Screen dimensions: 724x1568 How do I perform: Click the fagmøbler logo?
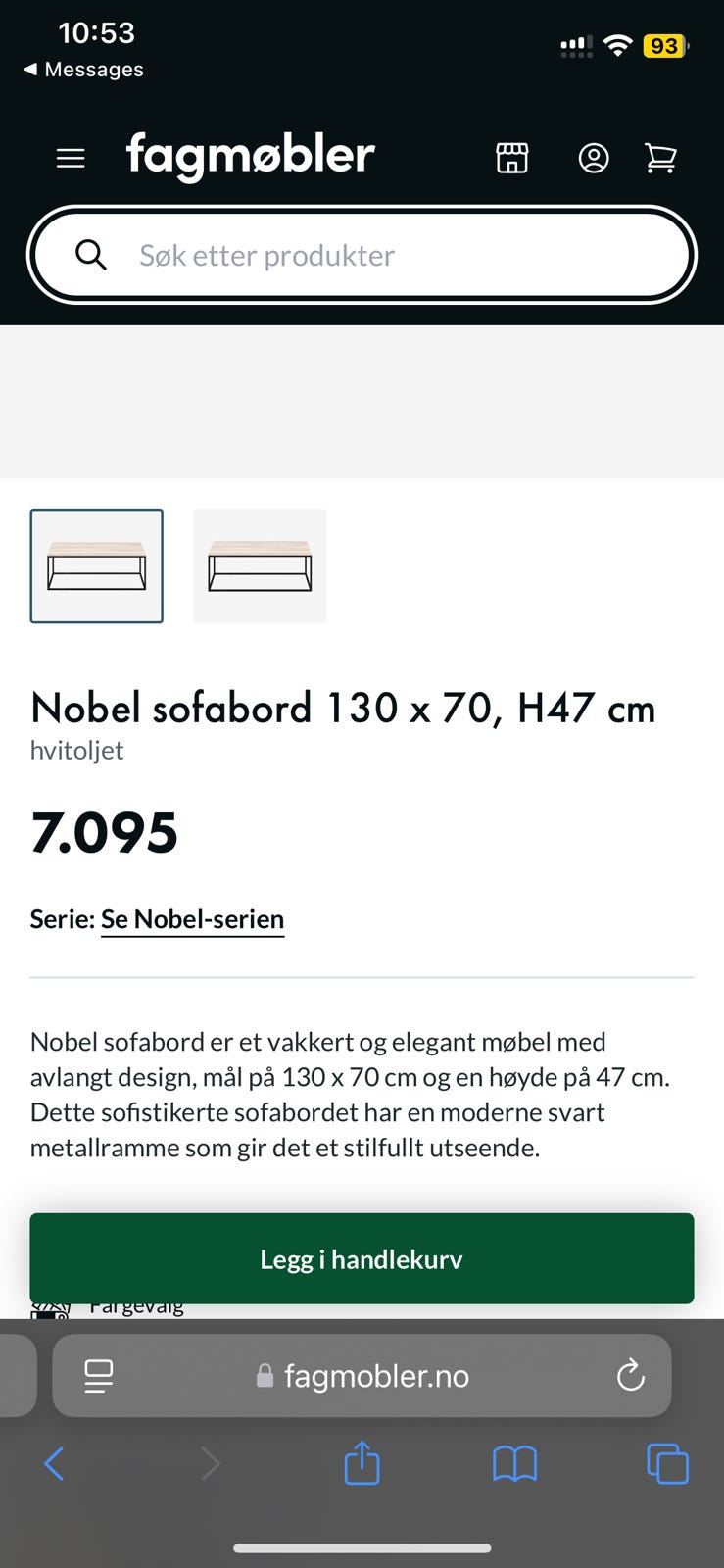250,157
